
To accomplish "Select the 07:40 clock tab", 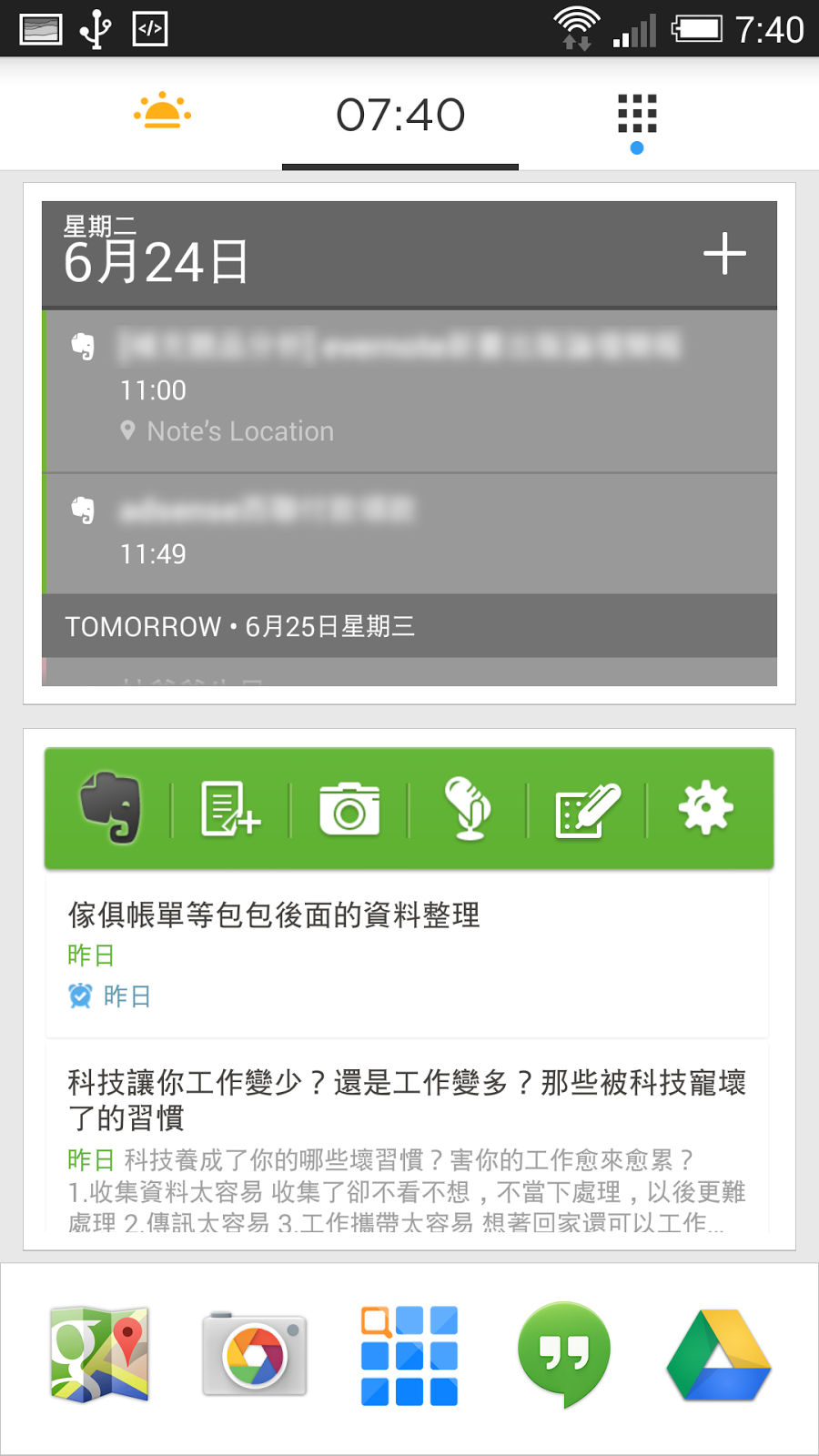I will pos(400,116).
